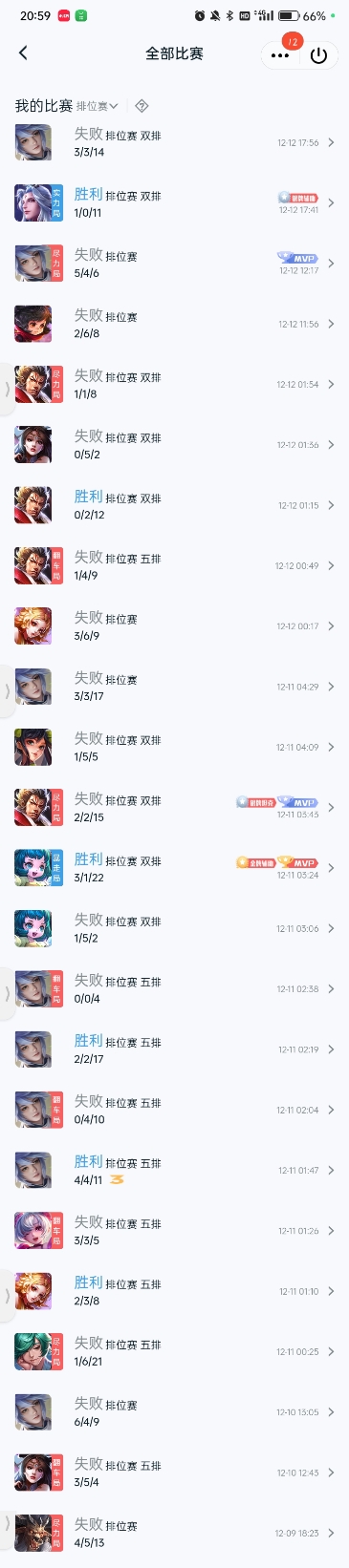Open the three-dot more menu
This screenshot has width=349, height=1568.
pos(279,55)
